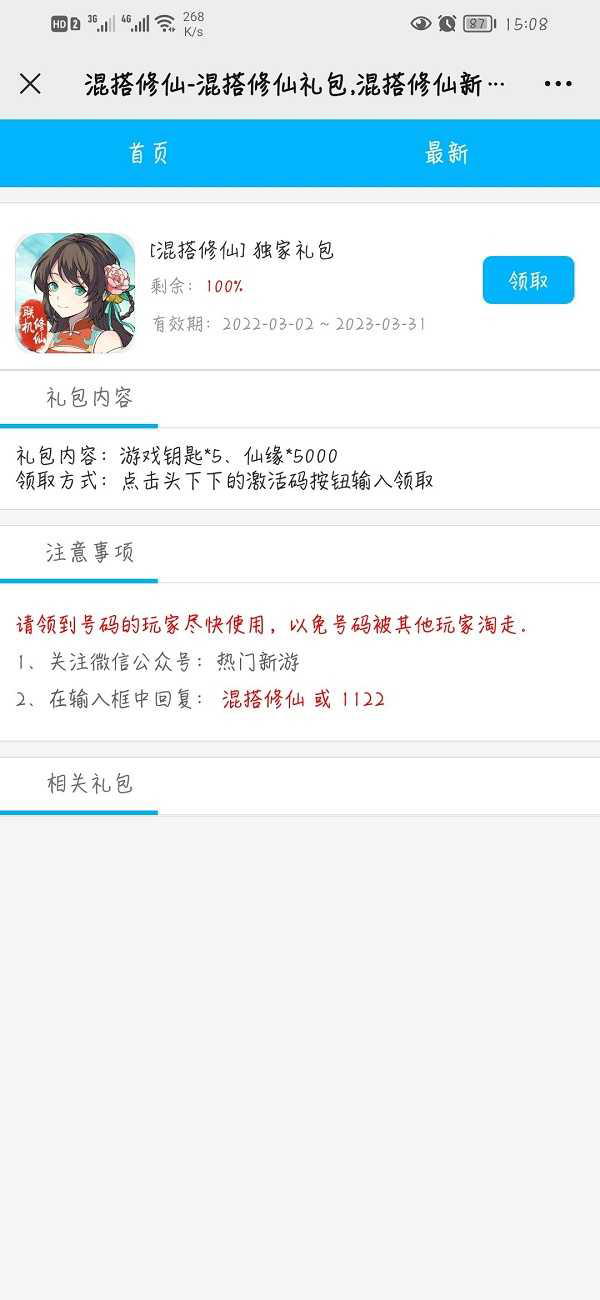Switch to the 最新 tab
The height and width of the screenshot is (1300, 600).
point(446,153)
